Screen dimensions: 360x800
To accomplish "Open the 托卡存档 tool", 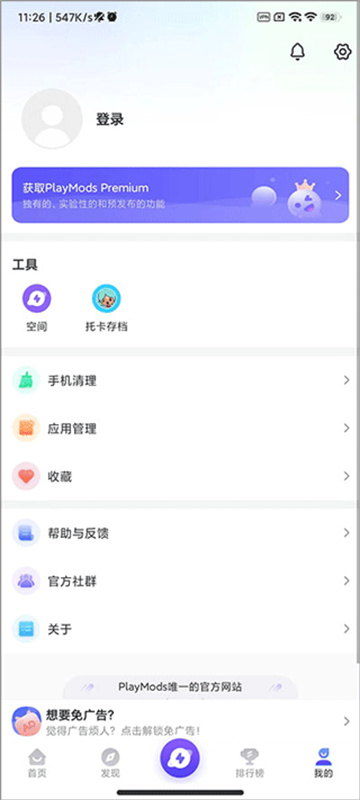I will [106, 308].
